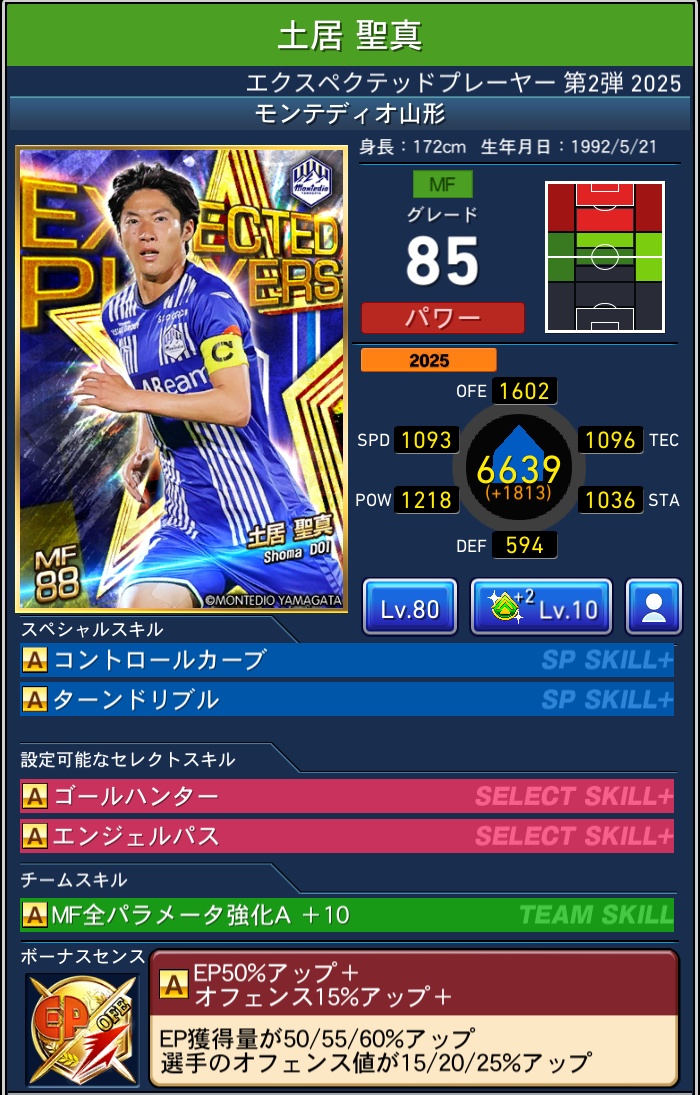The image size is (700, 1095).
Task: Select the エンジェルパス select skill
Action: pos(347,835)
